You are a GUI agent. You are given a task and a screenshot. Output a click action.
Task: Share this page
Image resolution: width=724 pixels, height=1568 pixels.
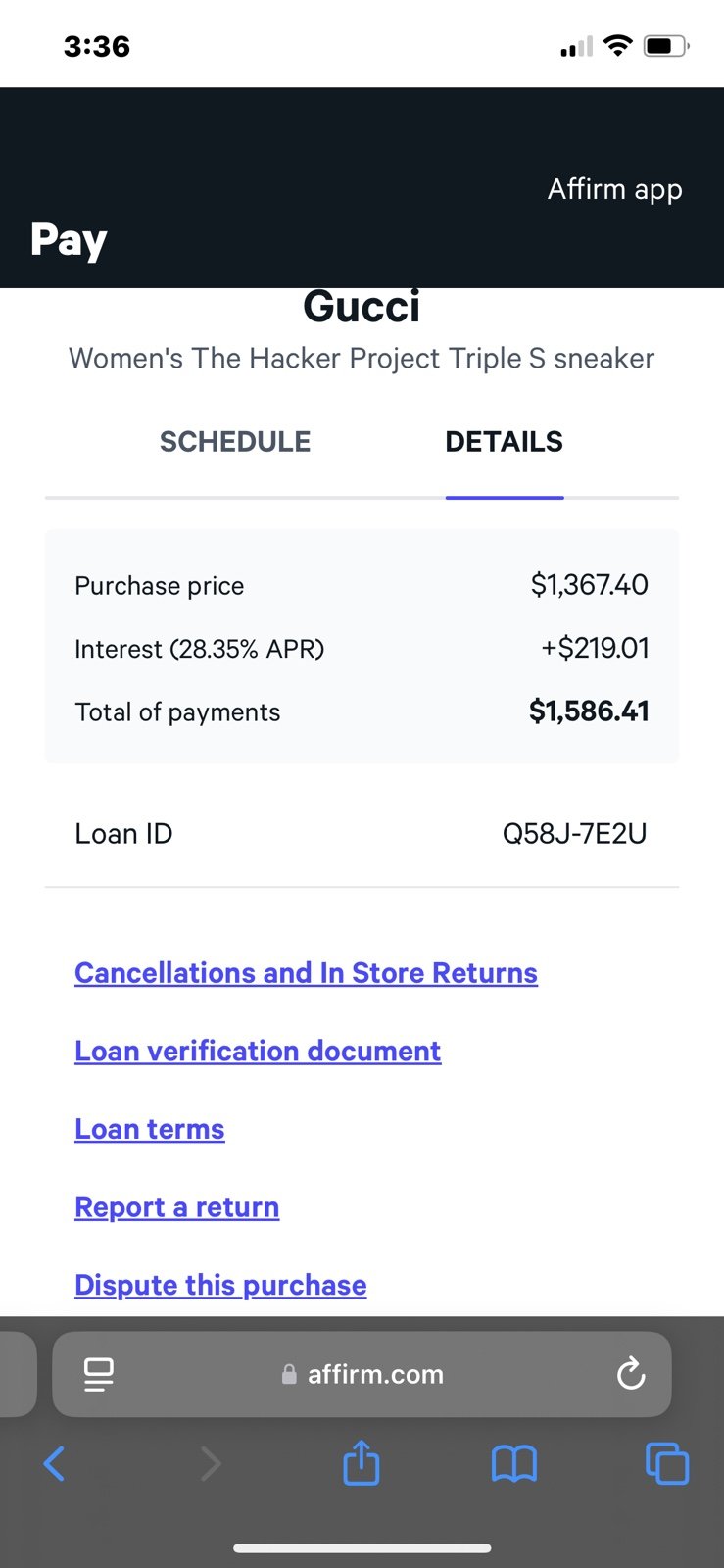362,1462
